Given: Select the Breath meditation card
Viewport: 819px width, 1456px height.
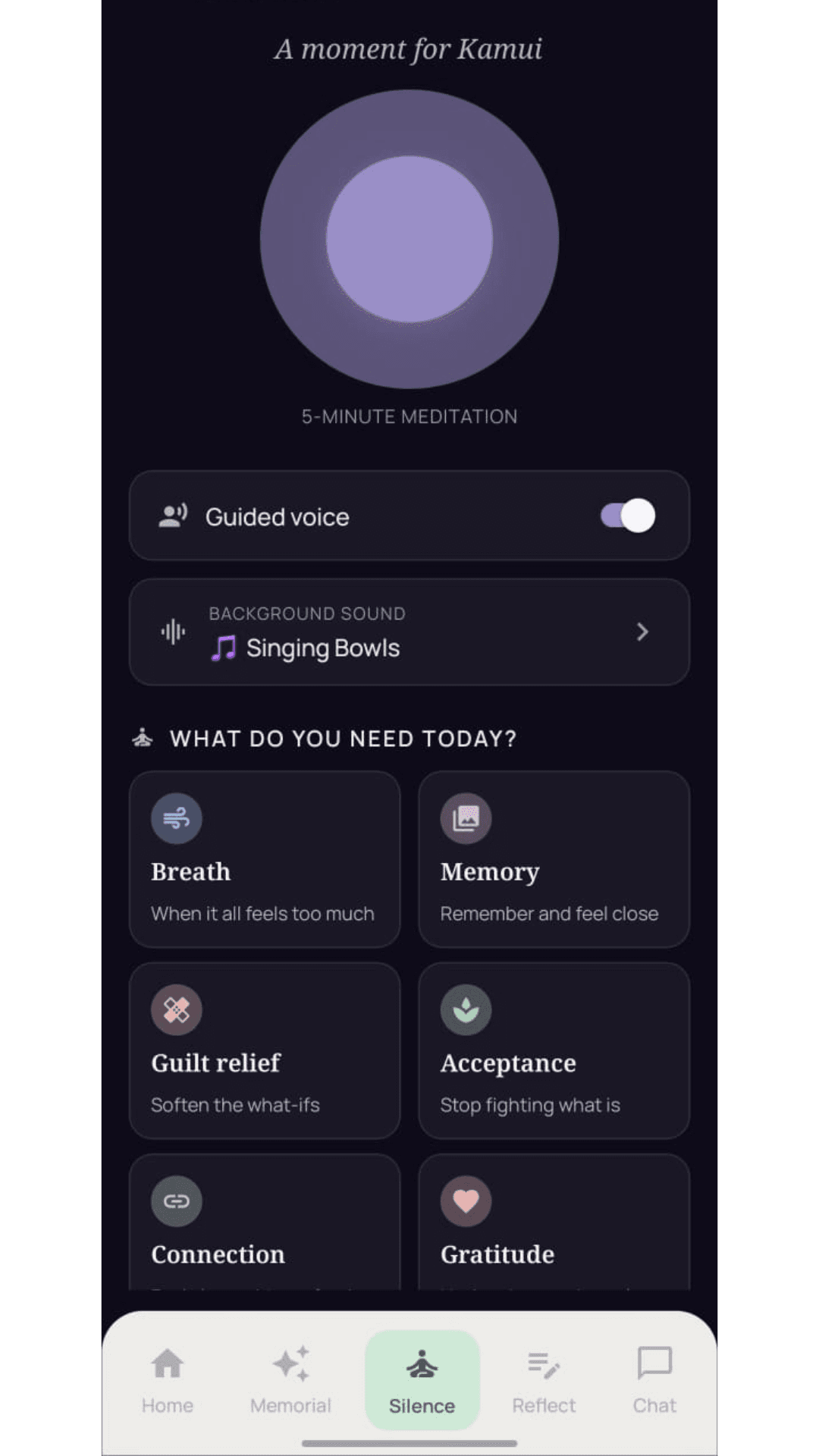Looking at the screenshot, I should 265,859.
